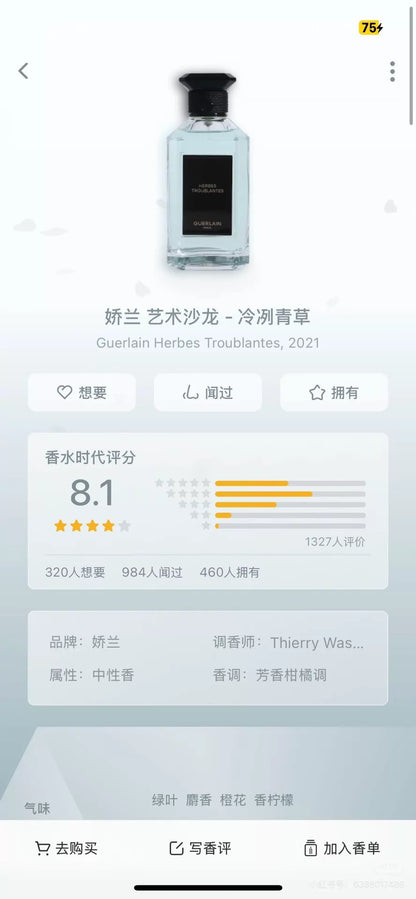416x899 pixels.
Task: Open 芳香柑橘调 fragrance family
Action: [291, 675]
